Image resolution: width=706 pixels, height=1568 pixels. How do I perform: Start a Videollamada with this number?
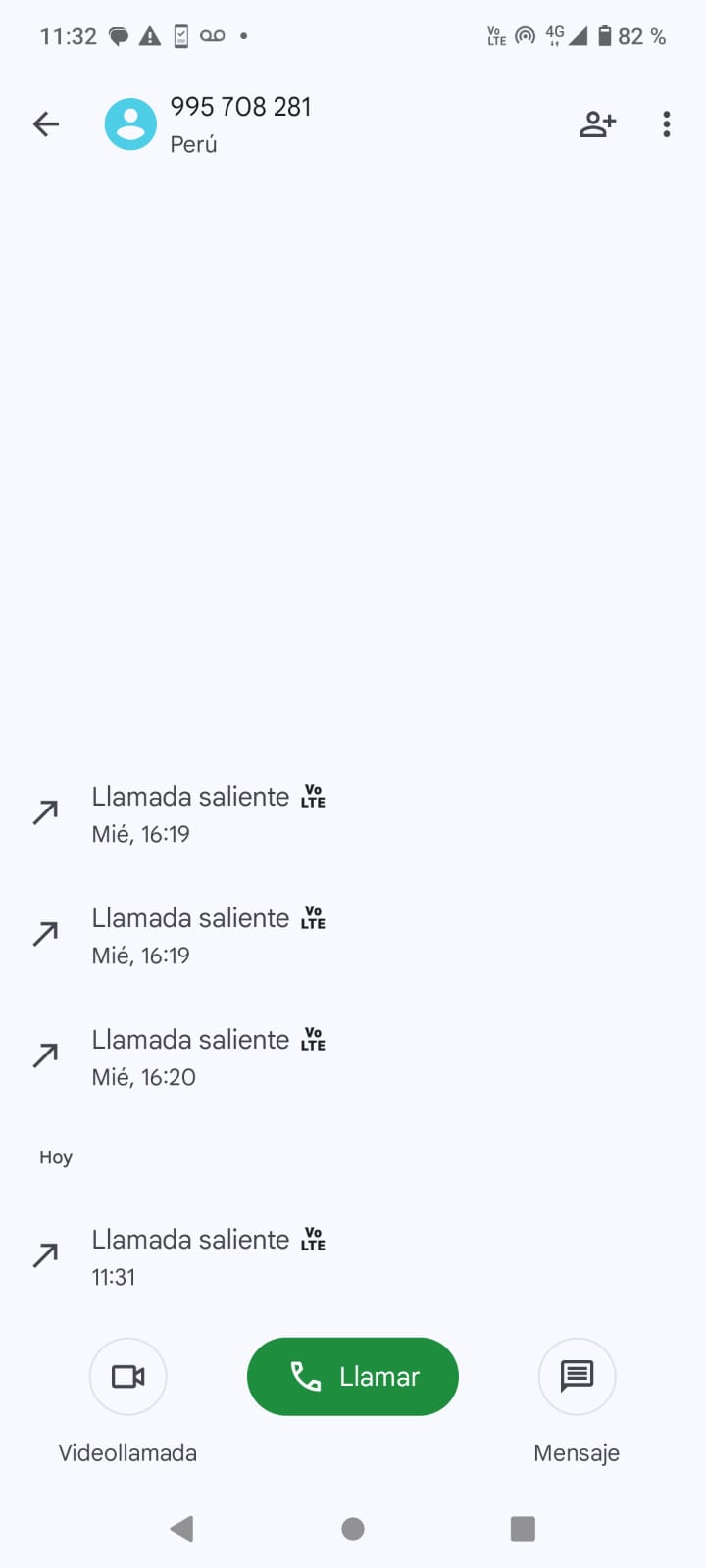tap(127, 1376)
